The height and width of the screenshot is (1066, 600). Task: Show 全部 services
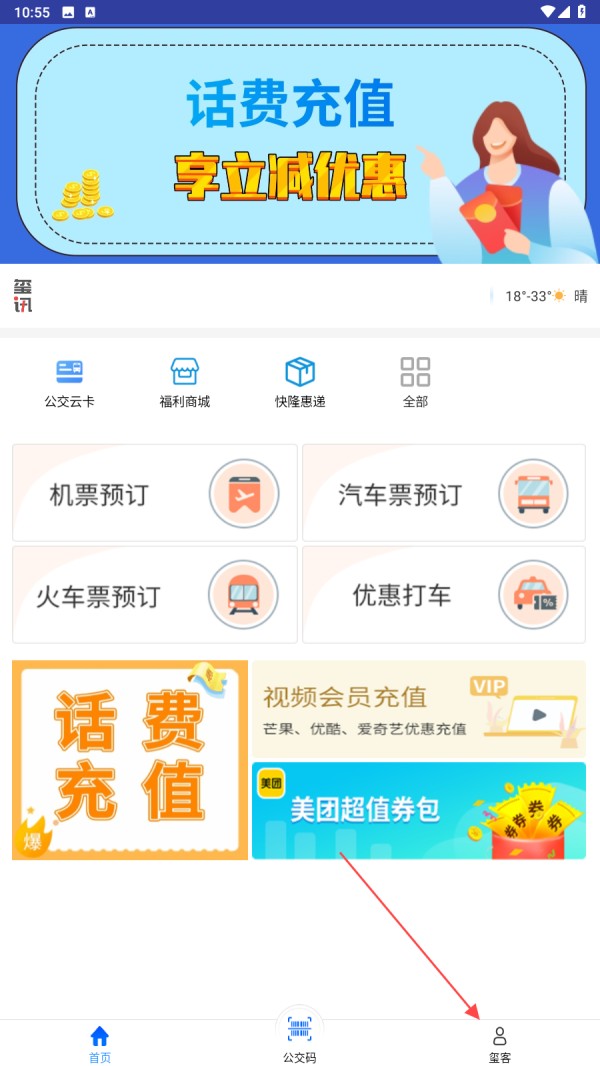(x=415, y=383)
